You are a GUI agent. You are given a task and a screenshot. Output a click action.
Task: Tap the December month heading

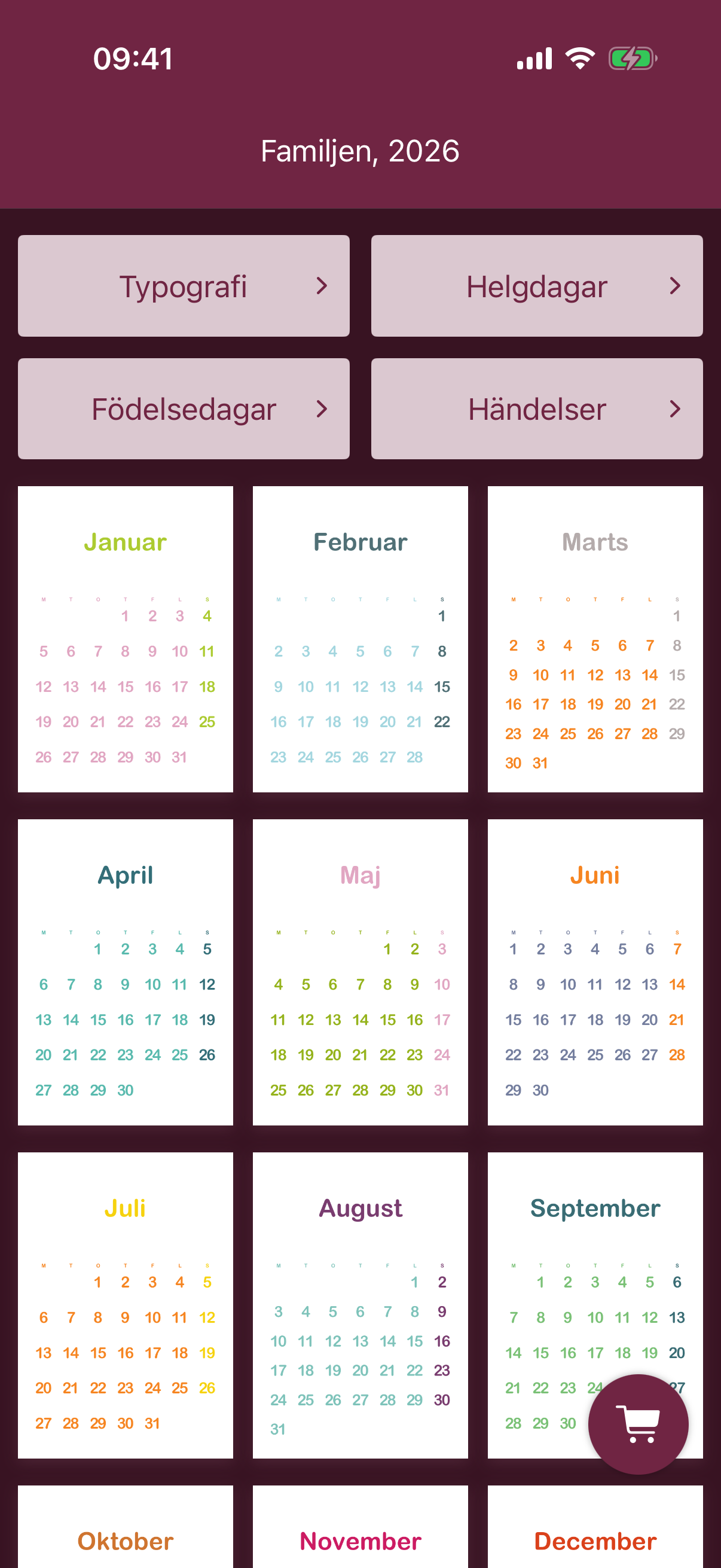point(594,1541)
